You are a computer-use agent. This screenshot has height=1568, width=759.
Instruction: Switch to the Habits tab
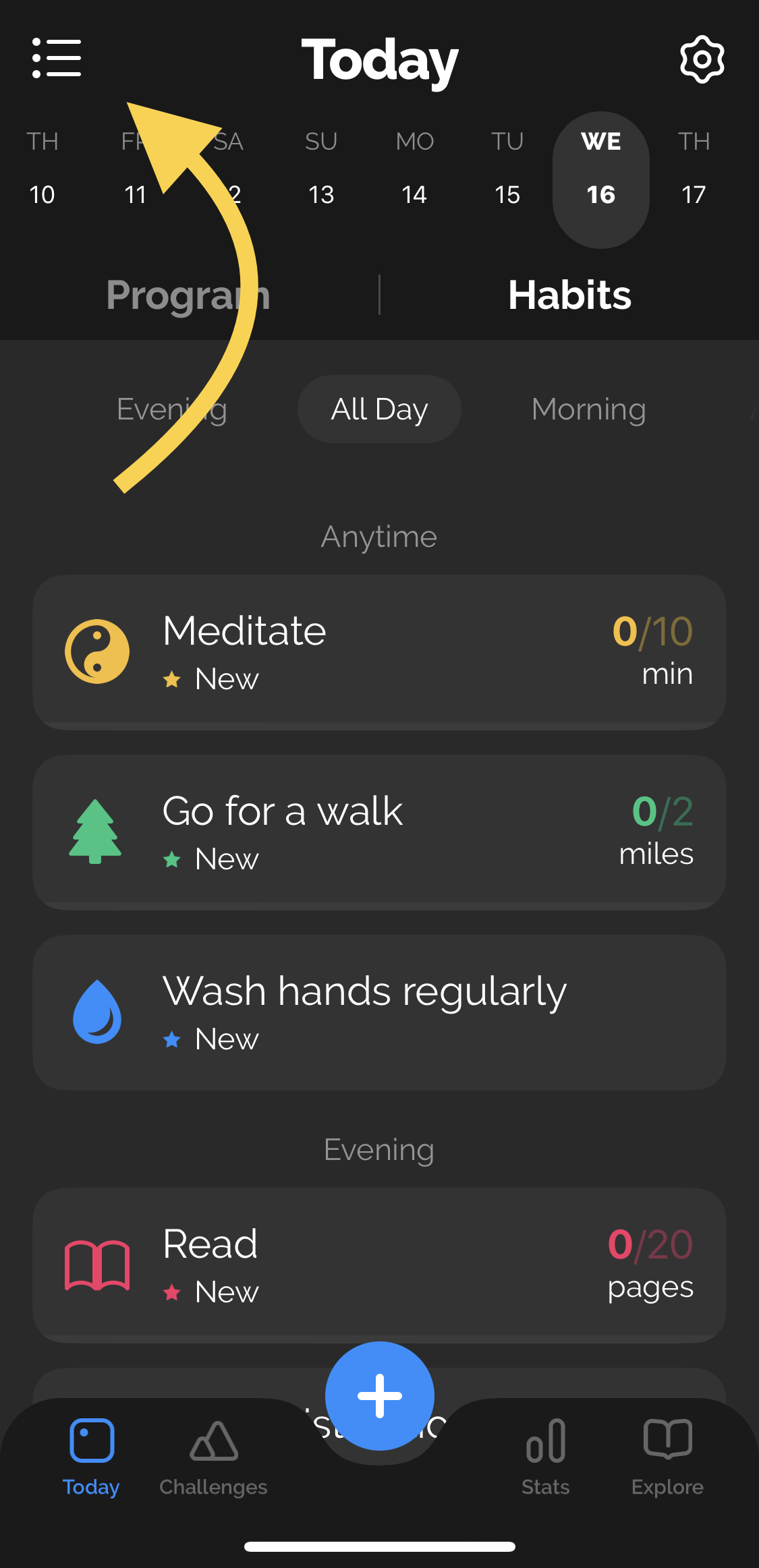[569, 295]
